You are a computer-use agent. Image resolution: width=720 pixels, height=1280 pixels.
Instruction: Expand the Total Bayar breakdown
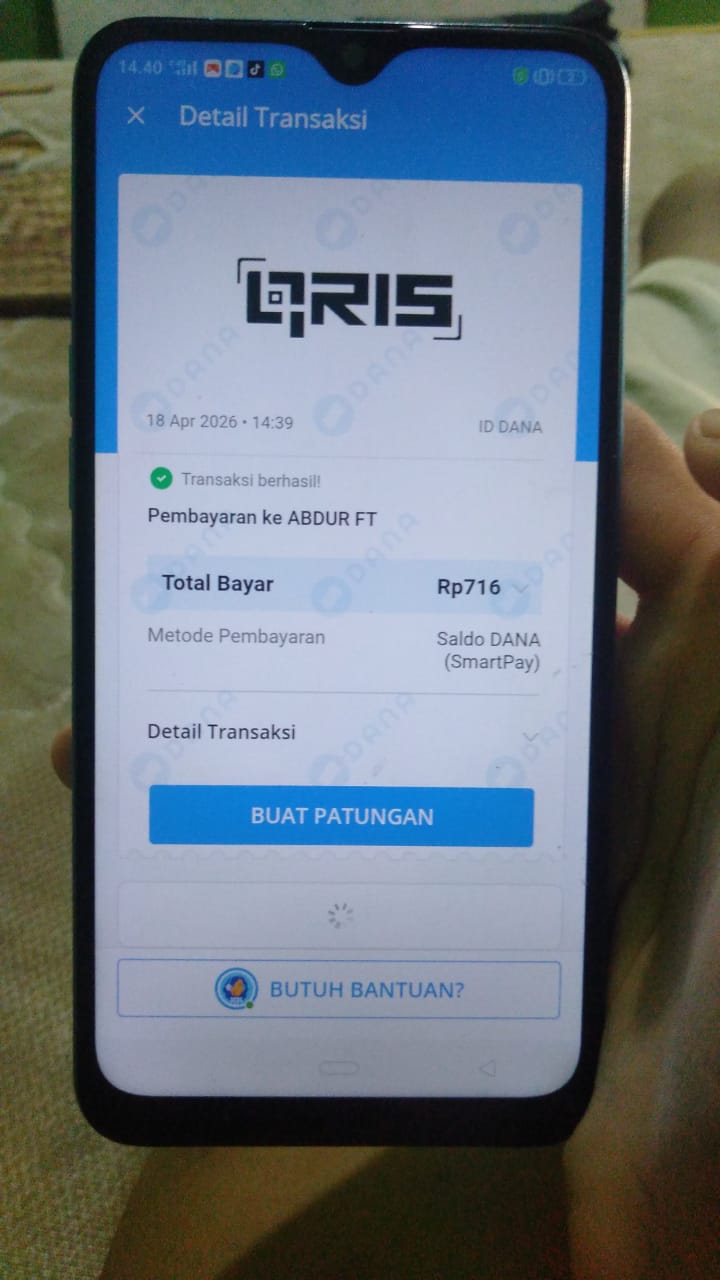click(x=520, y=588)
